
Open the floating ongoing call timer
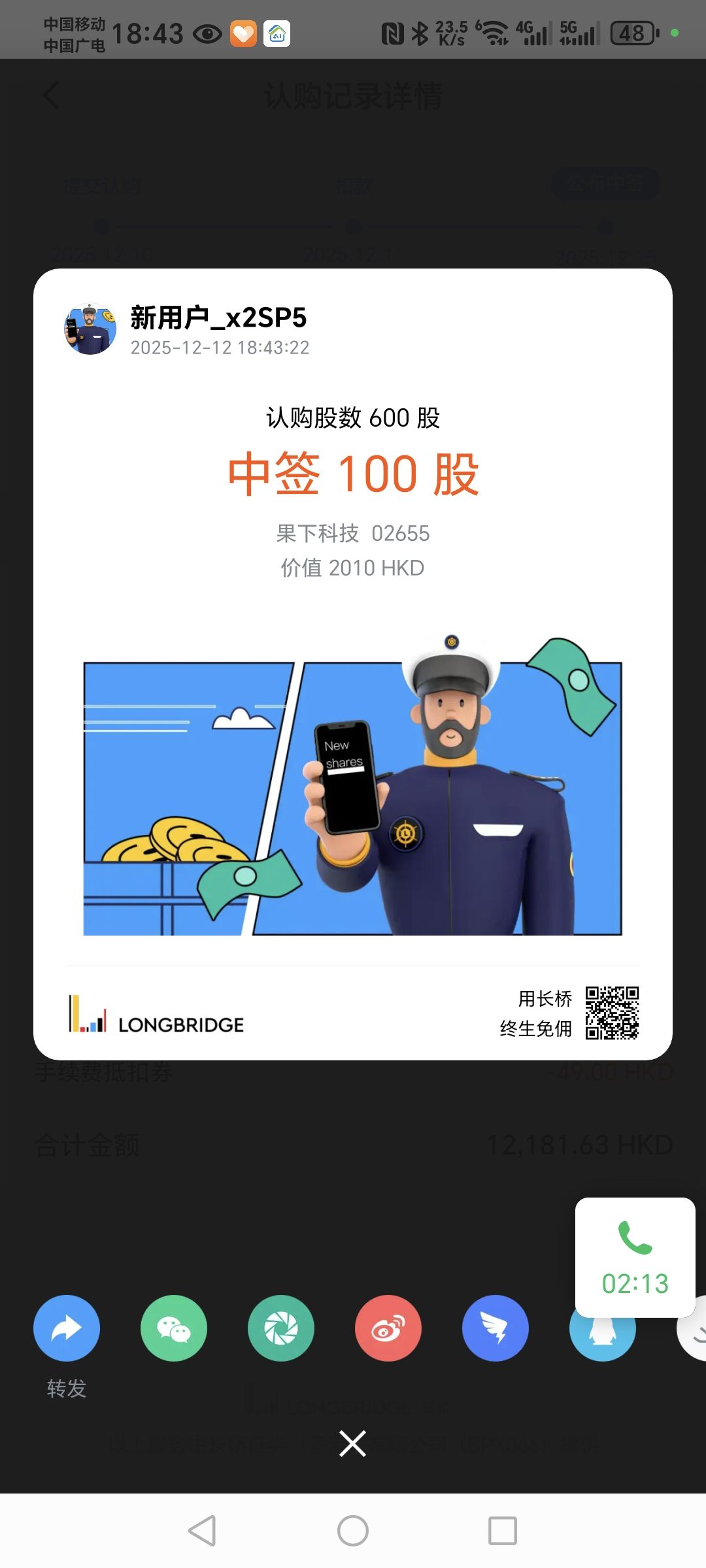pos(635,1256)
